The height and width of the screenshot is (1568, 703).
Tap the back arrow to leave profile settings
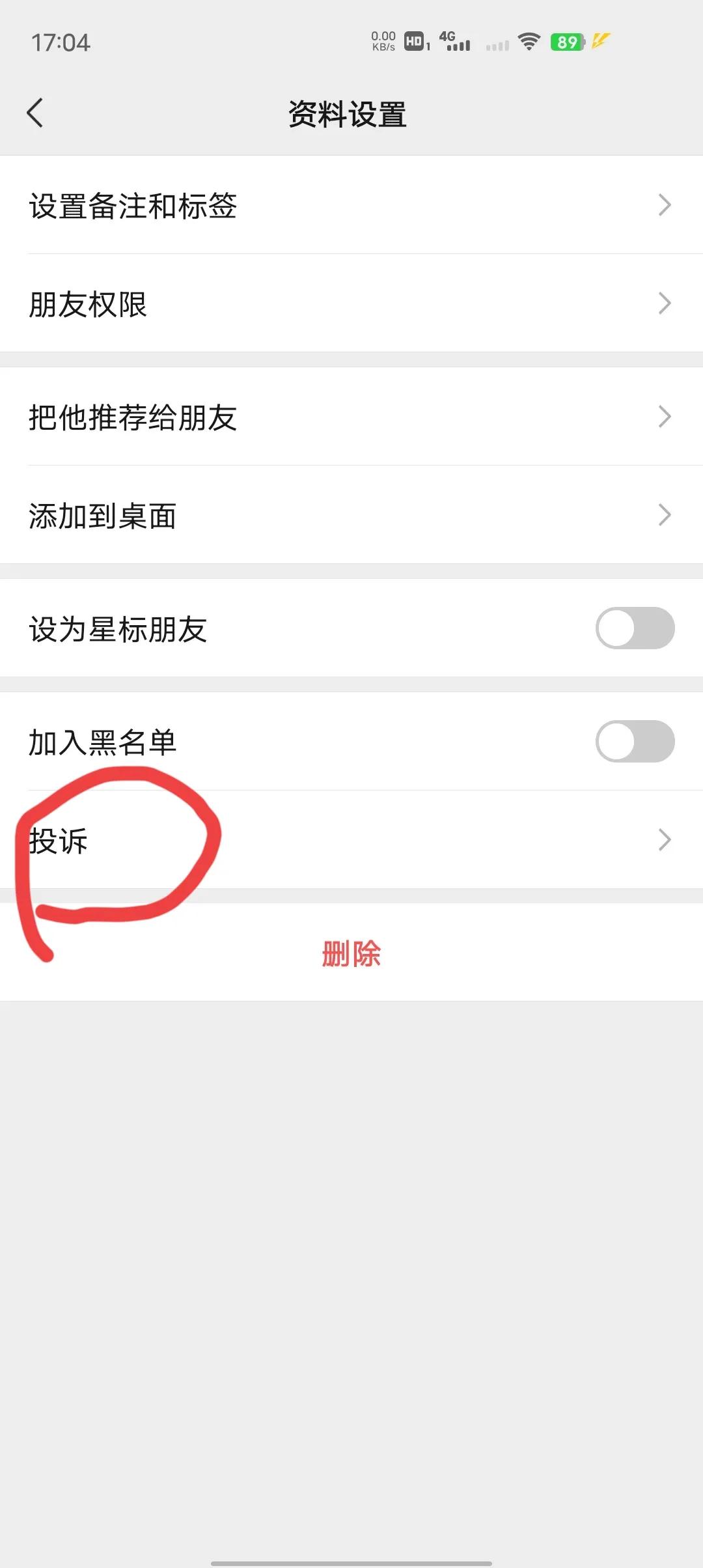[x=36, y=113]
